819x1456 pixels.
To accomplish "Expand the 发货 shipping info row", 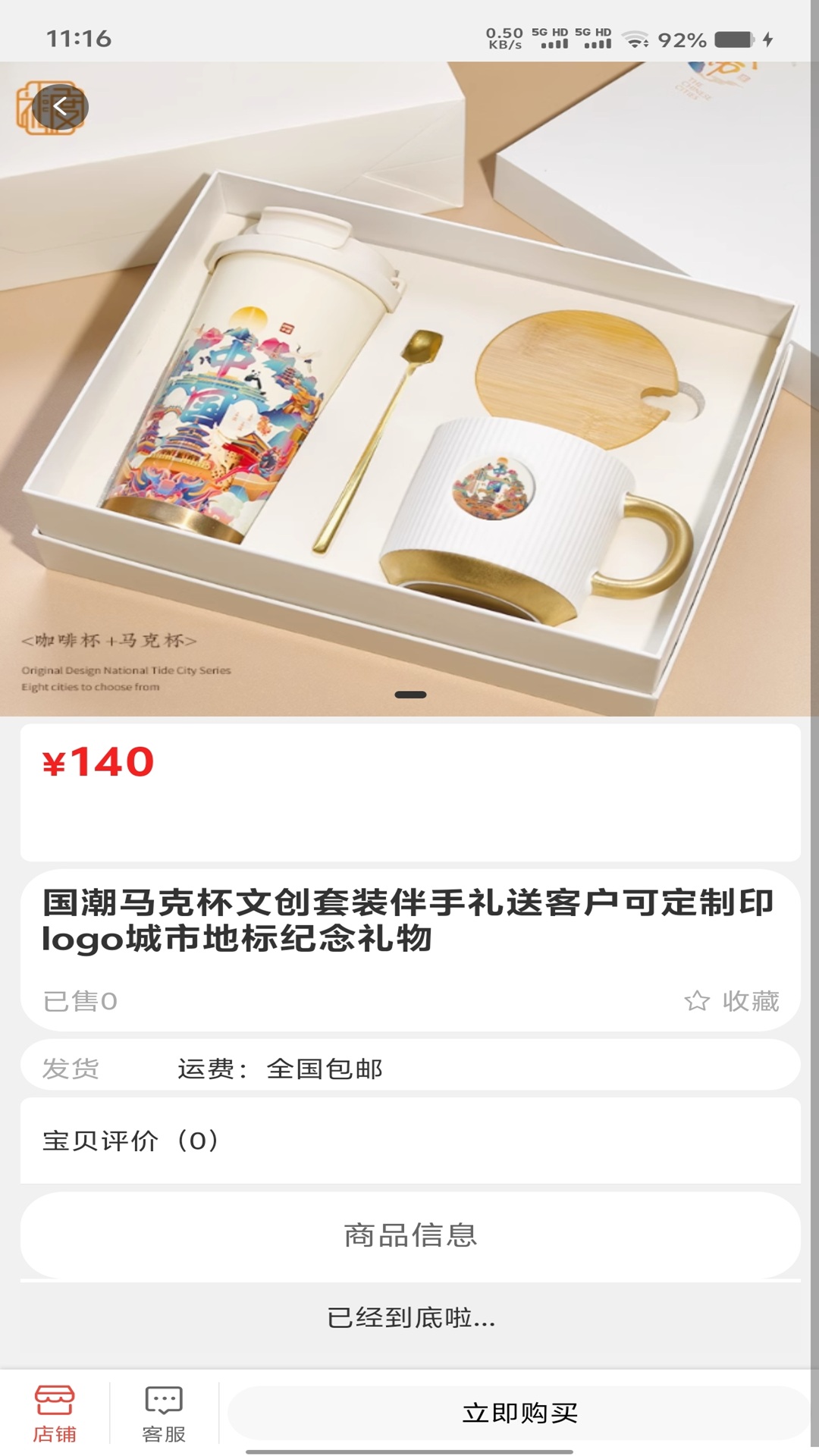I will (409, 1070).
